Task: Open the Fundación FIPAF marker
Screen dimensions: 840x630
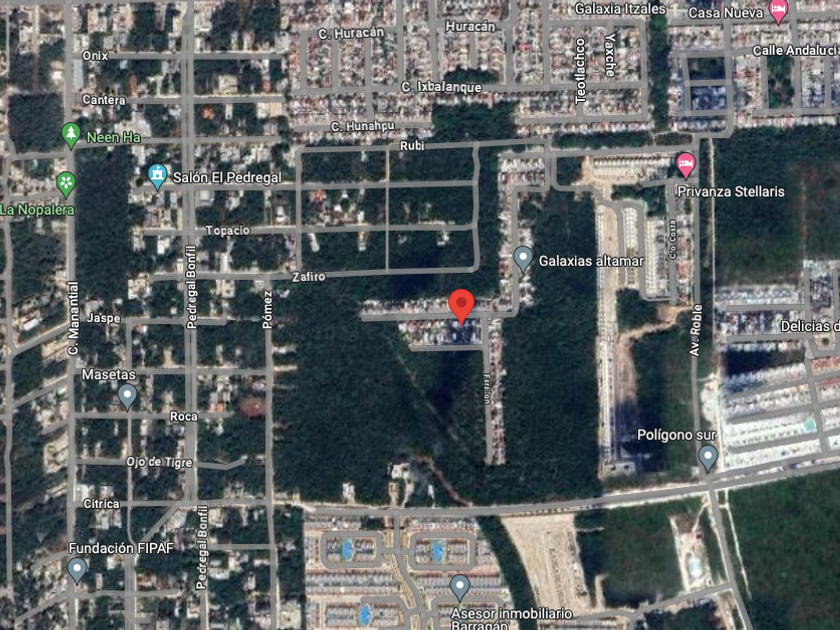Action: pos(77,570)
